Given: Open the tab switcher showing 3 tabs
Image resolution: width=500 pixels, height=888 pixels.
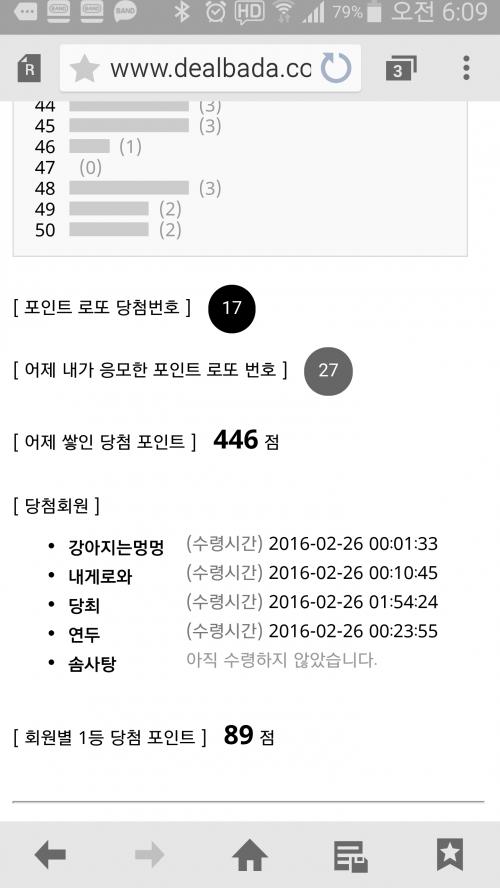Looking at the screenshot, I should coord(401,69).
